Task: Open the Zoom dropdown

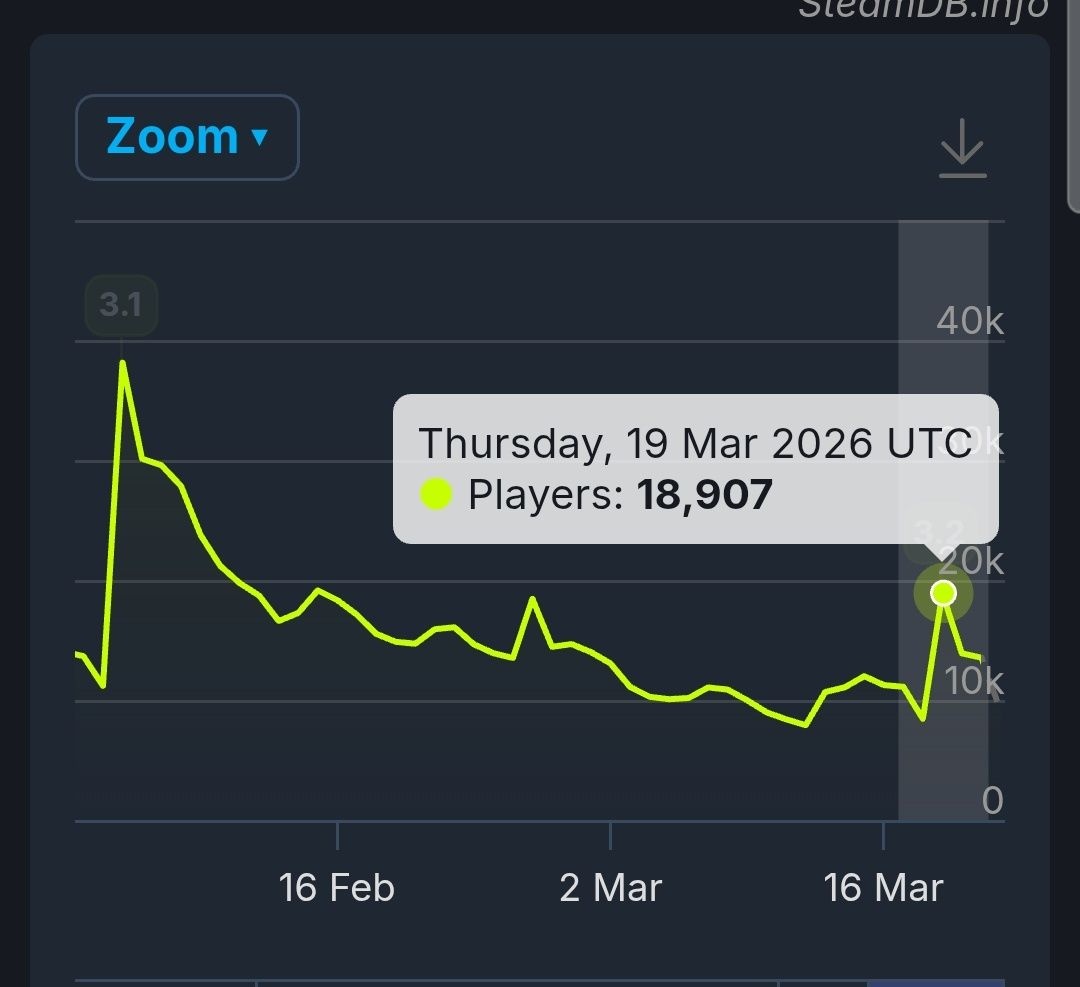Action: [x=187, y=137]
